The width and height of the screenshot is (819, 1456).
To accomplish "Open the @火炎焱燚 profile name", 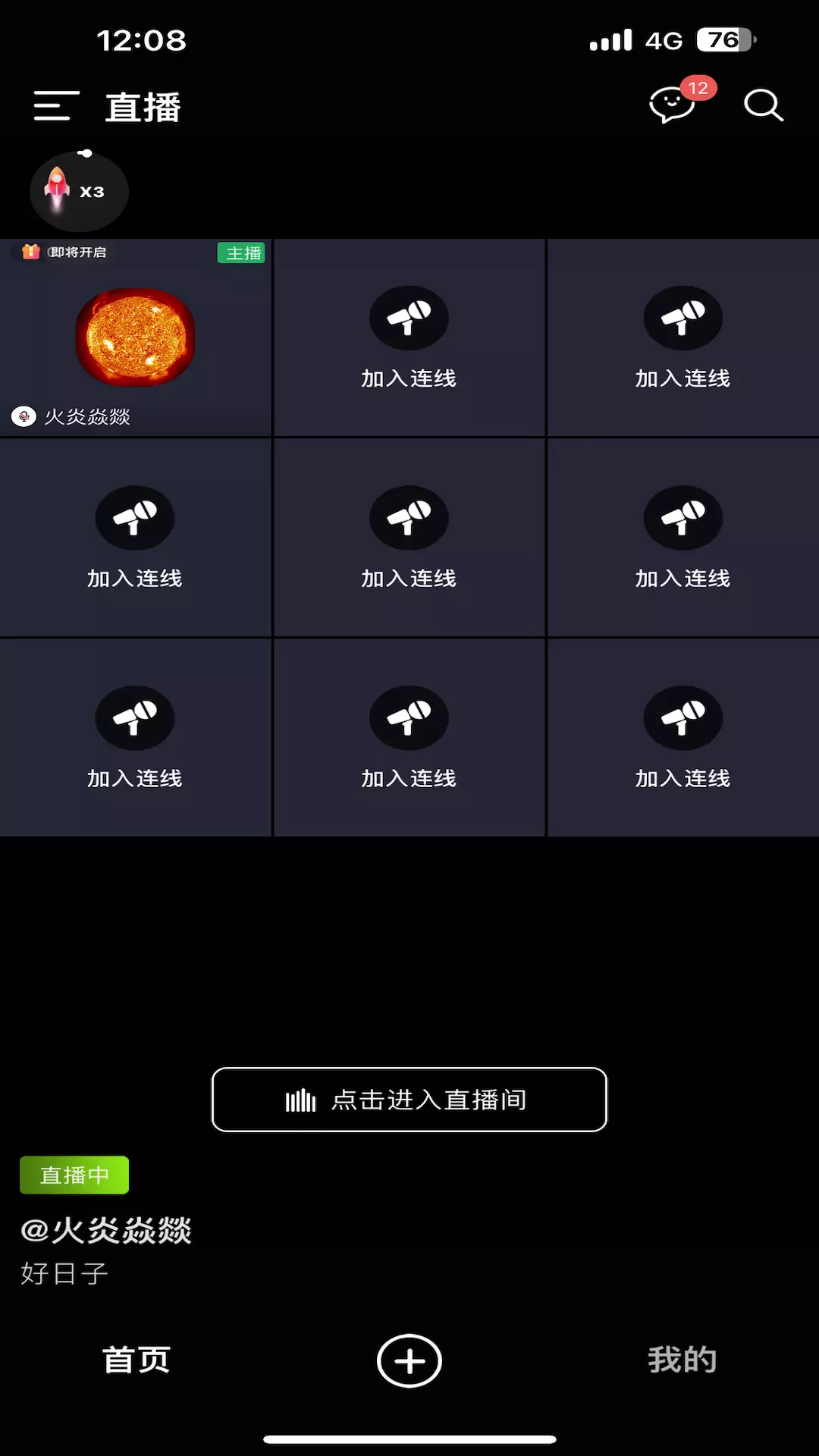I will click(x=106, y=1230).
